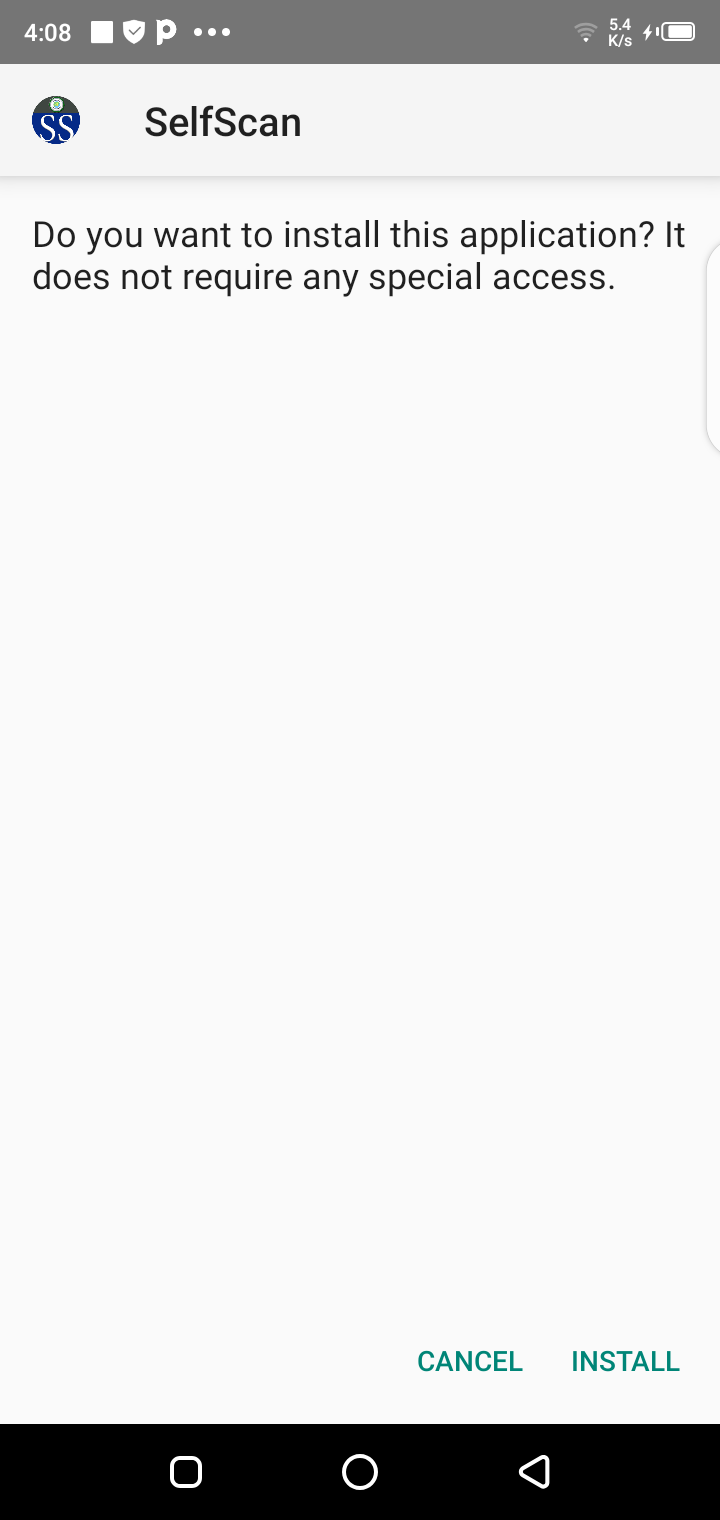Screen dimensions: 720x1520
Task: Go back using the navigation bar
Action: point(534,1471)
